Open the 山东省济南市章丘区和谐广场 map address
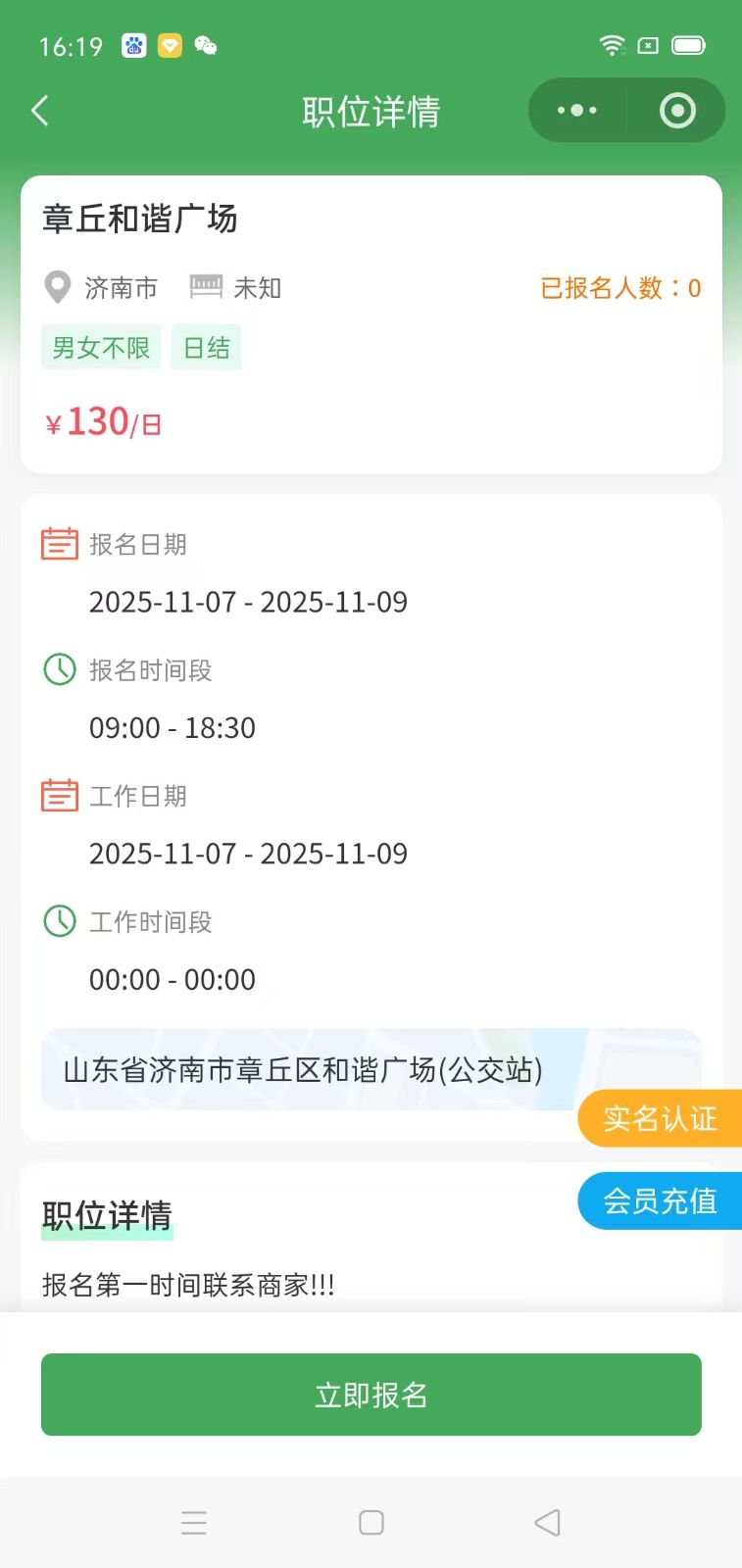Image resolution: width=742 pixels, height=1568 pixels. [304, 1070]
